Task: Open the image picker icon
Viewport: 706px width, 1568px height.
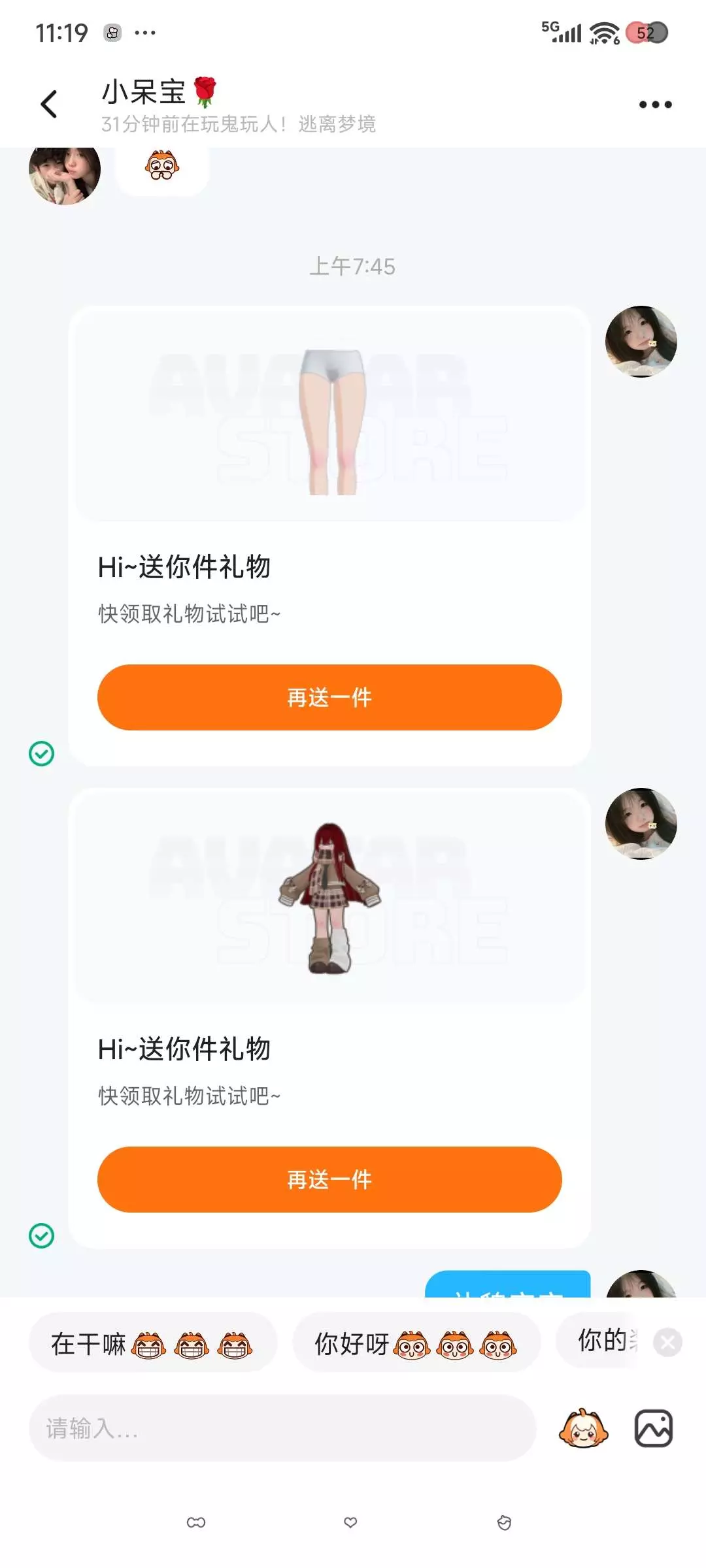Action: [654, 1428]
